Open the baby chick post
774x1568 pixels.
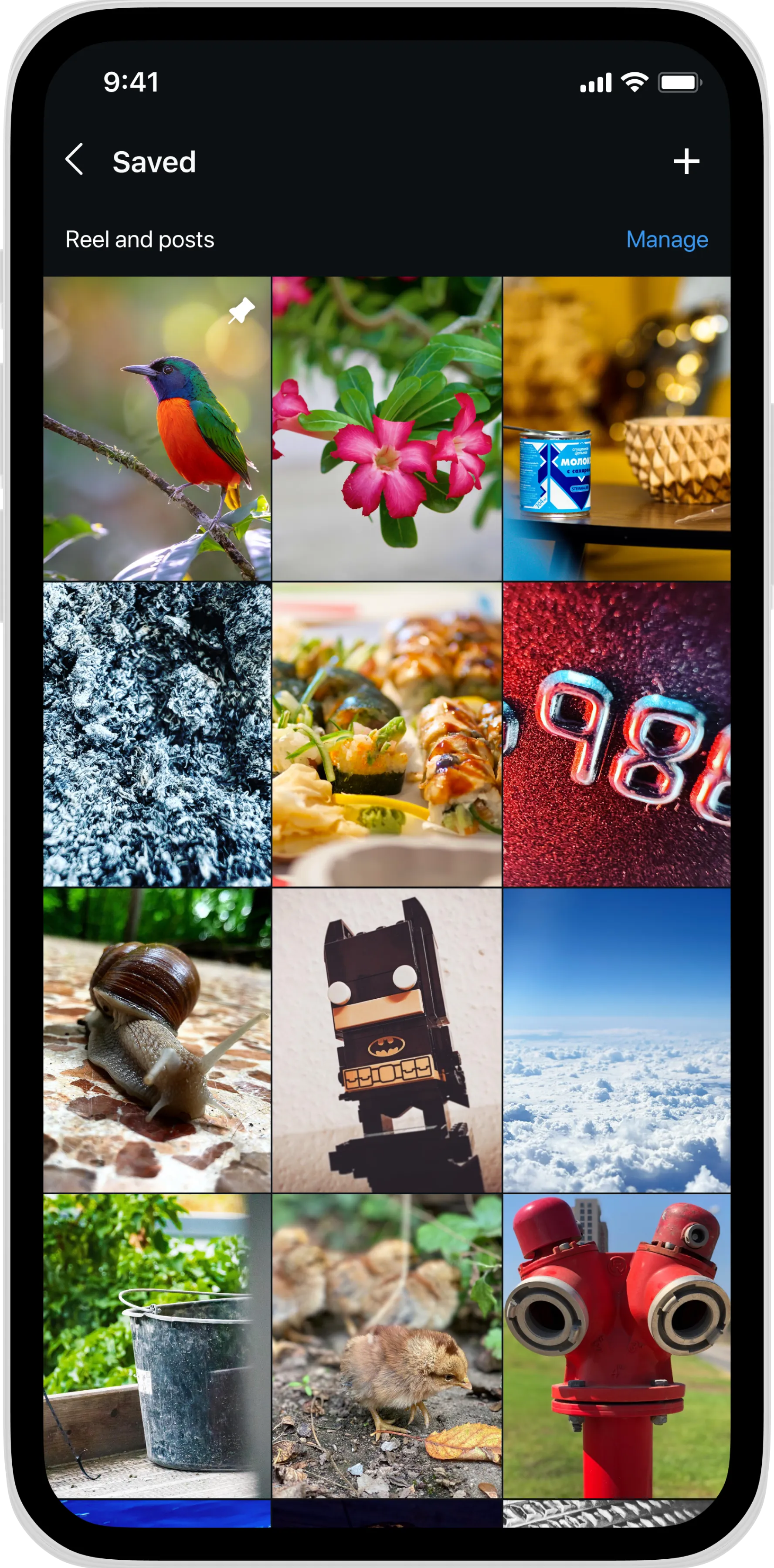click(387, 1345)
